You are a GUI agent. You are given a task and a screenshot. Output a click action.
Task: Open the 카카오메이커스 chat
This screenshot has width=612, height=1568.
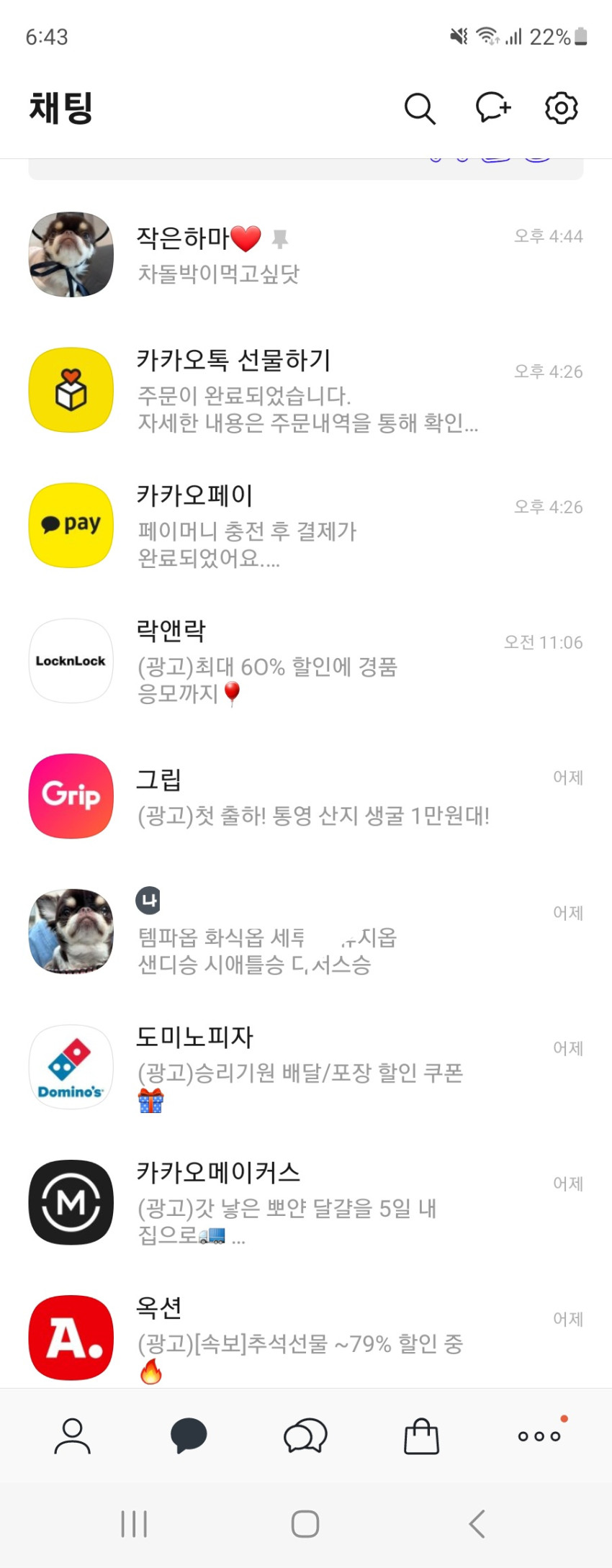(306, 1202)
